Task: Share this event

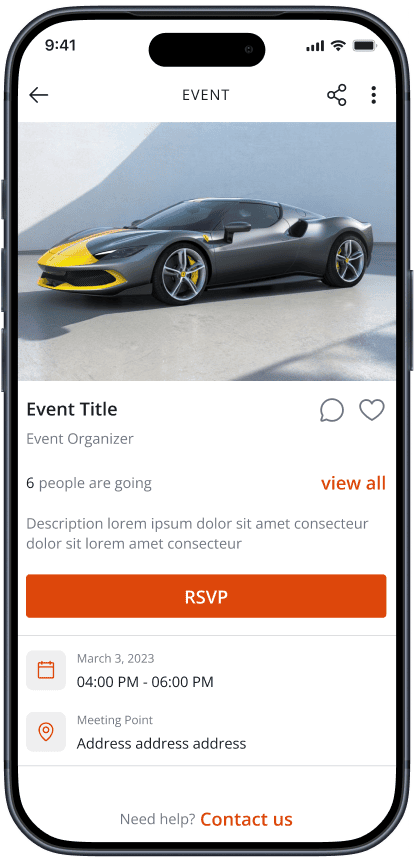Action: [x=336, y=95]
